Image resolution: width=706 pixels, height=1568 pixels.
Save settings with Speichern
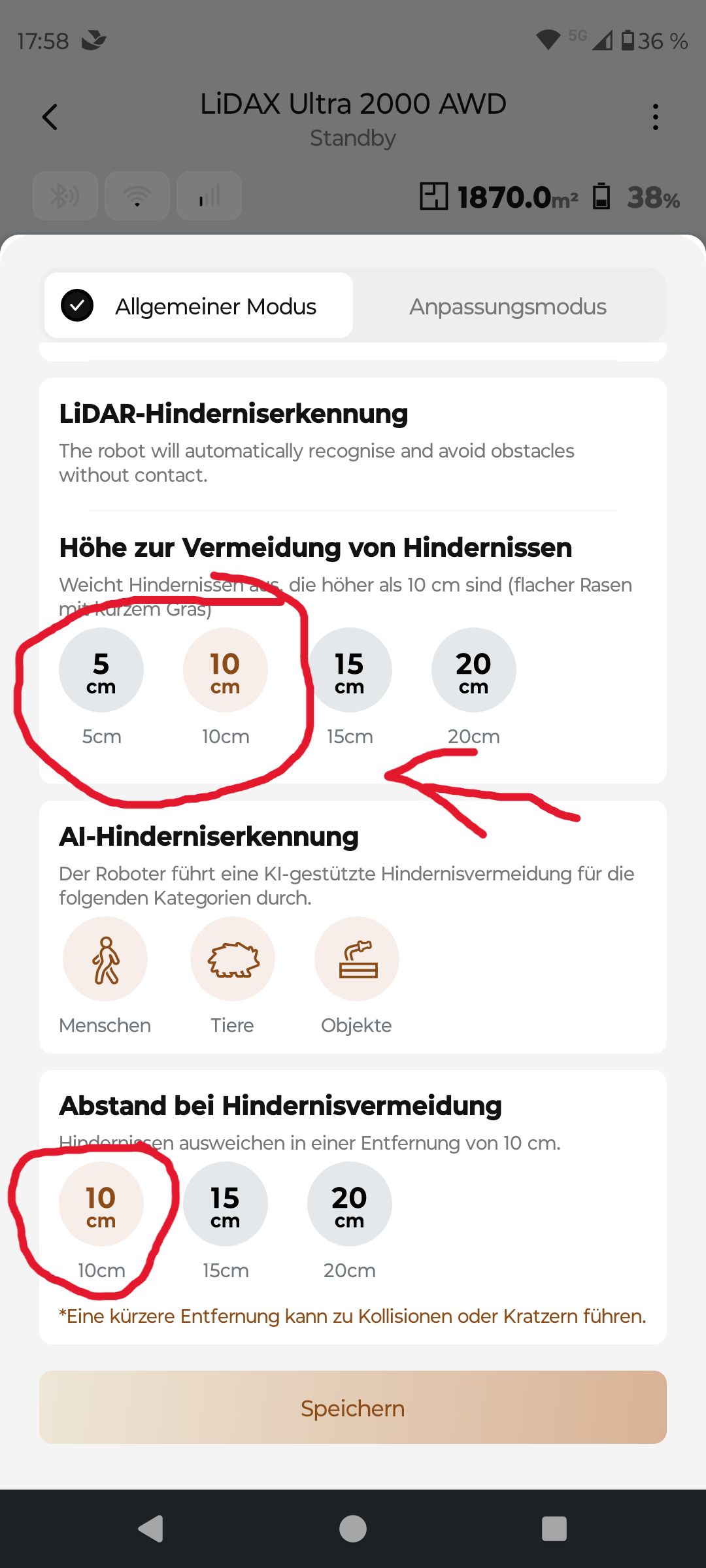coord(353,1407)
